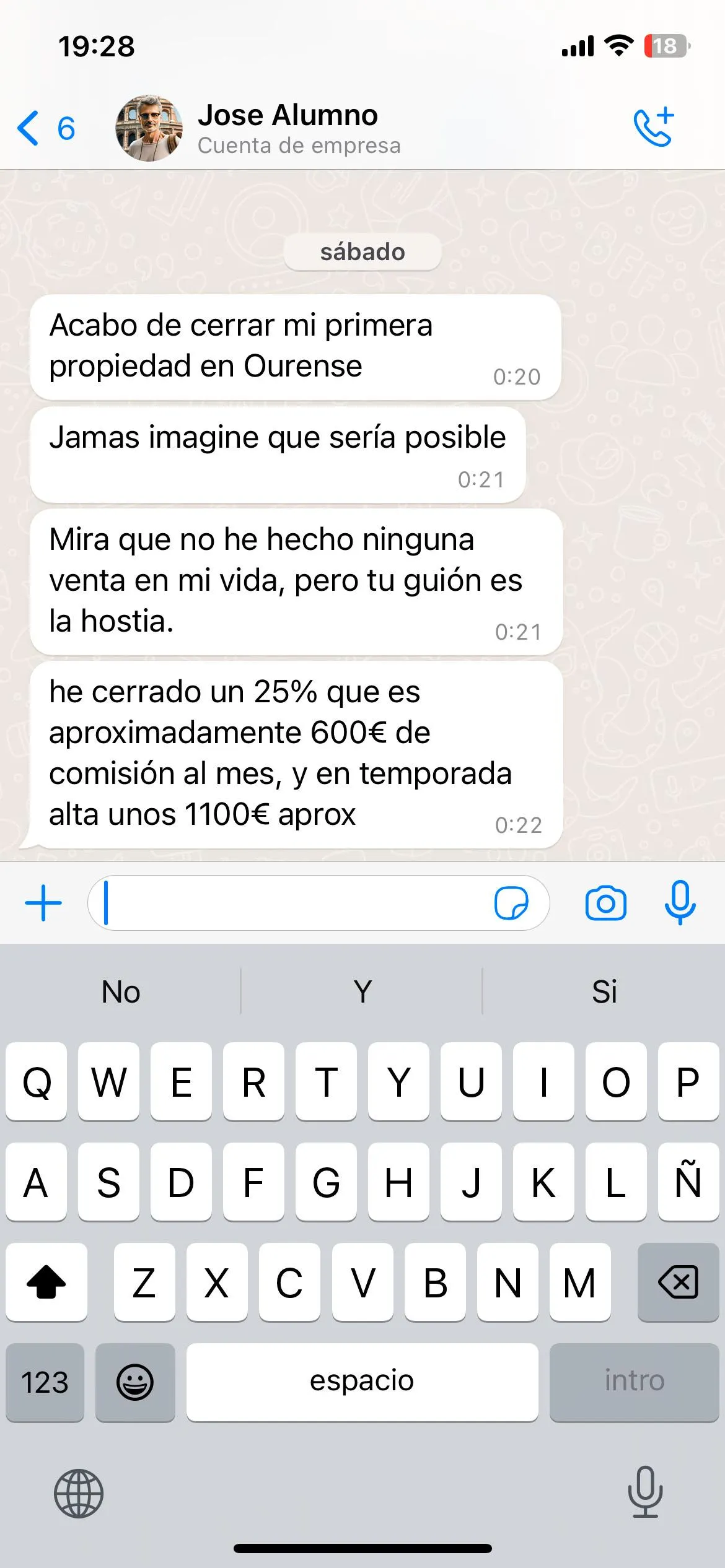725x1568 pixels.
Task: Open the emoji keyboard
Action: point(135,1382)
